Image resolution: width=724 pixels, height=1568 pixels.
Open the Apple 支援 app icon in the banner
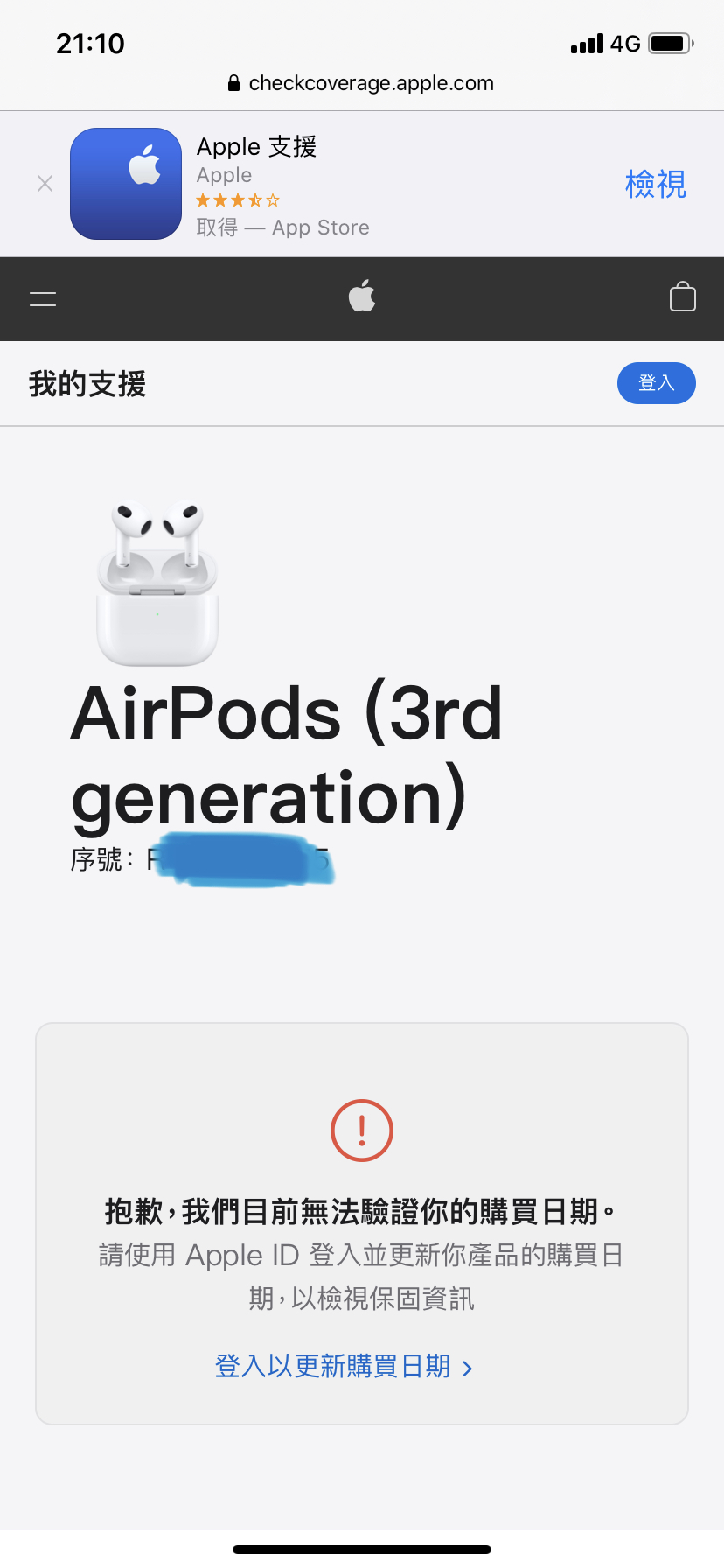(126, 184)
